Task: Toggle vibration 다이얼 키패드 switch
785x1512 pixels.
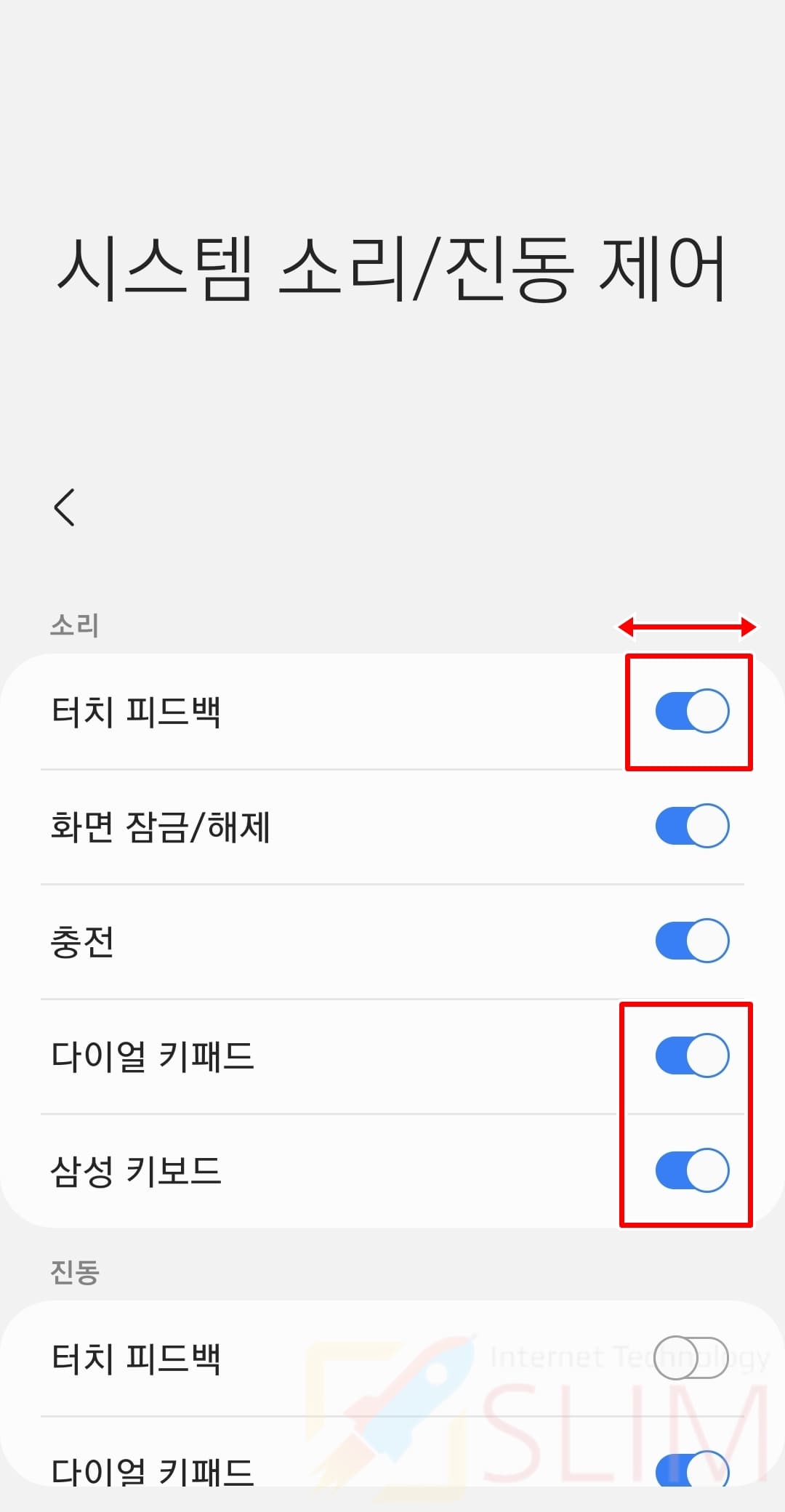Action: click(x=692, y=1468)
